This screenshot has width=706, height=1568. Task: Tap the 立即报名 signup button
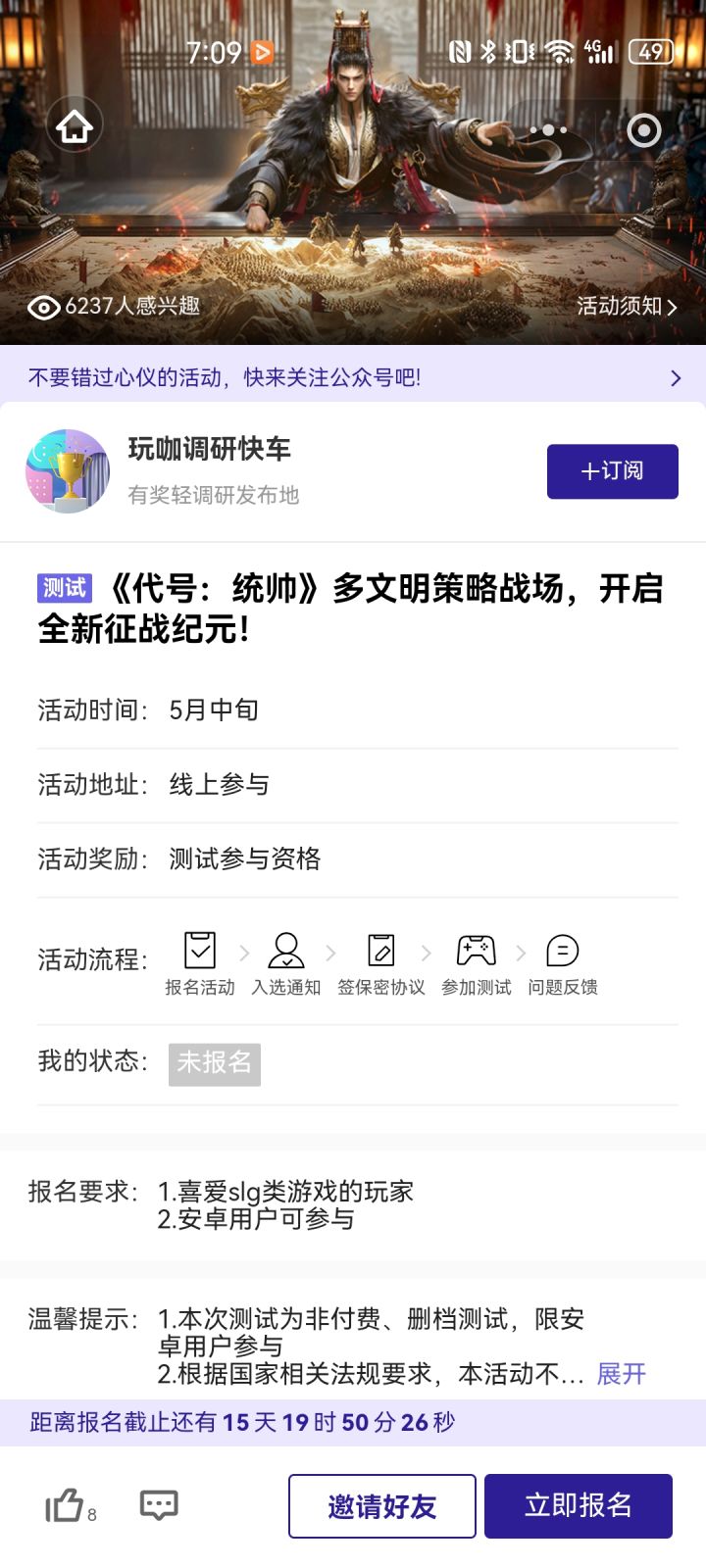[x=578, y=1505]
